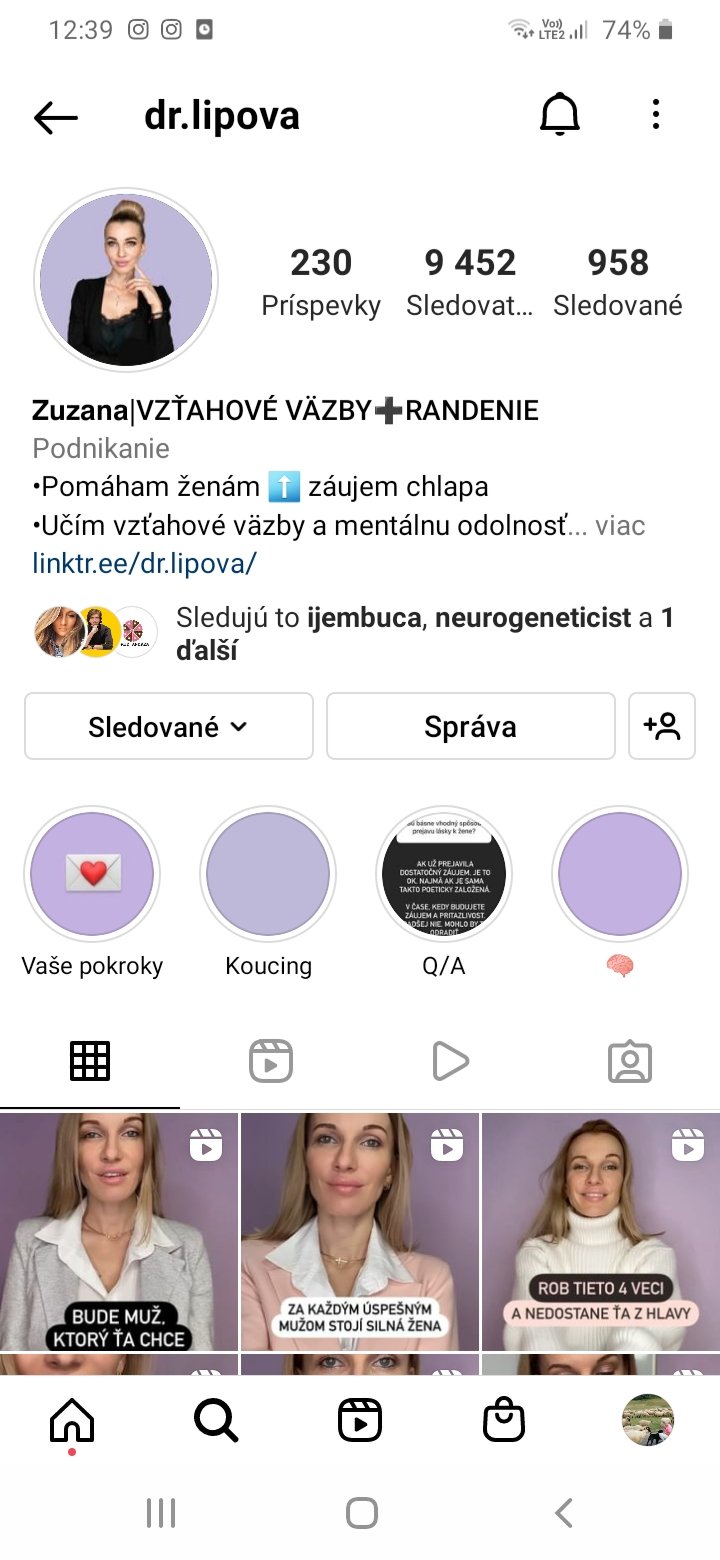Open the notifications bell for dr.lipova

[x=560, y=116]
